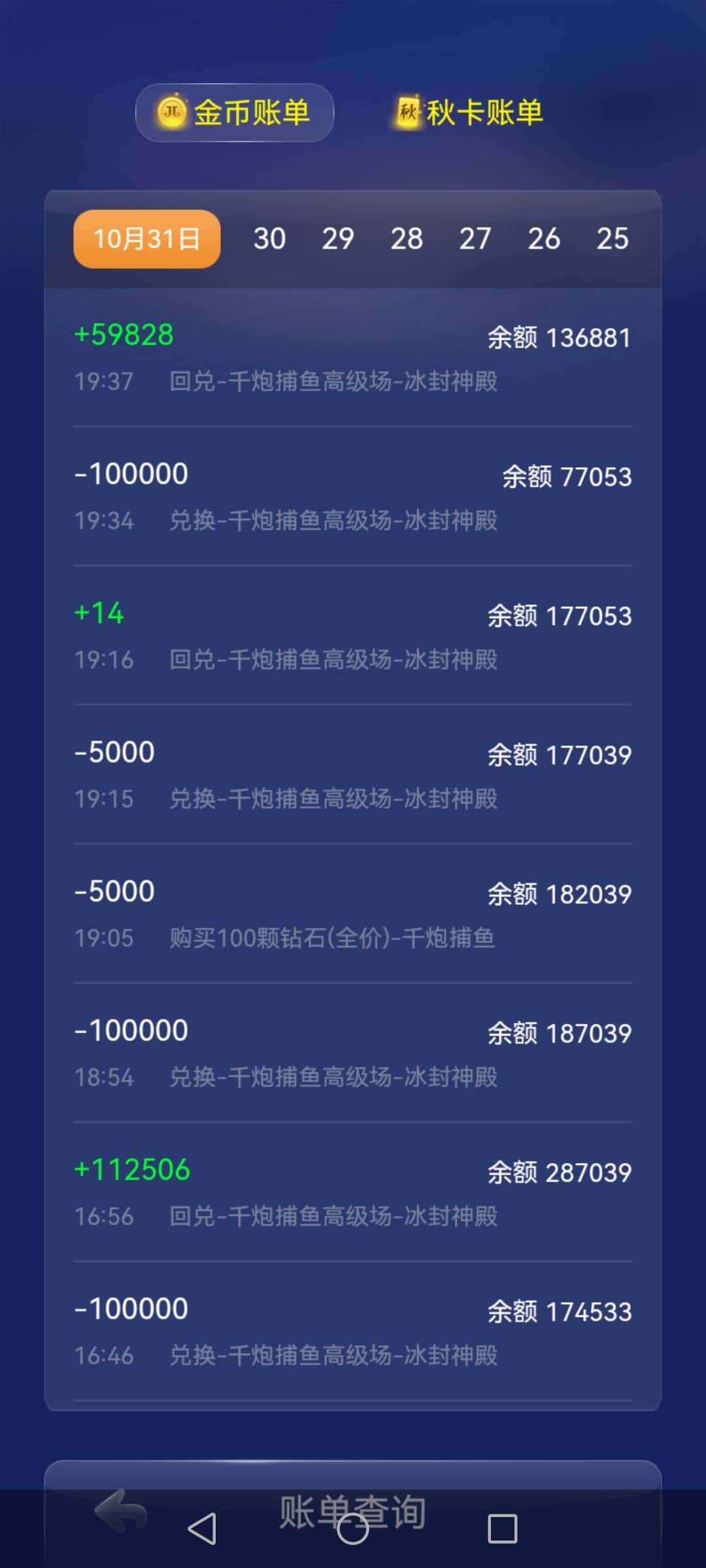Select date 27 in the date bar
Screen dimensions: 706x1568
477,239
